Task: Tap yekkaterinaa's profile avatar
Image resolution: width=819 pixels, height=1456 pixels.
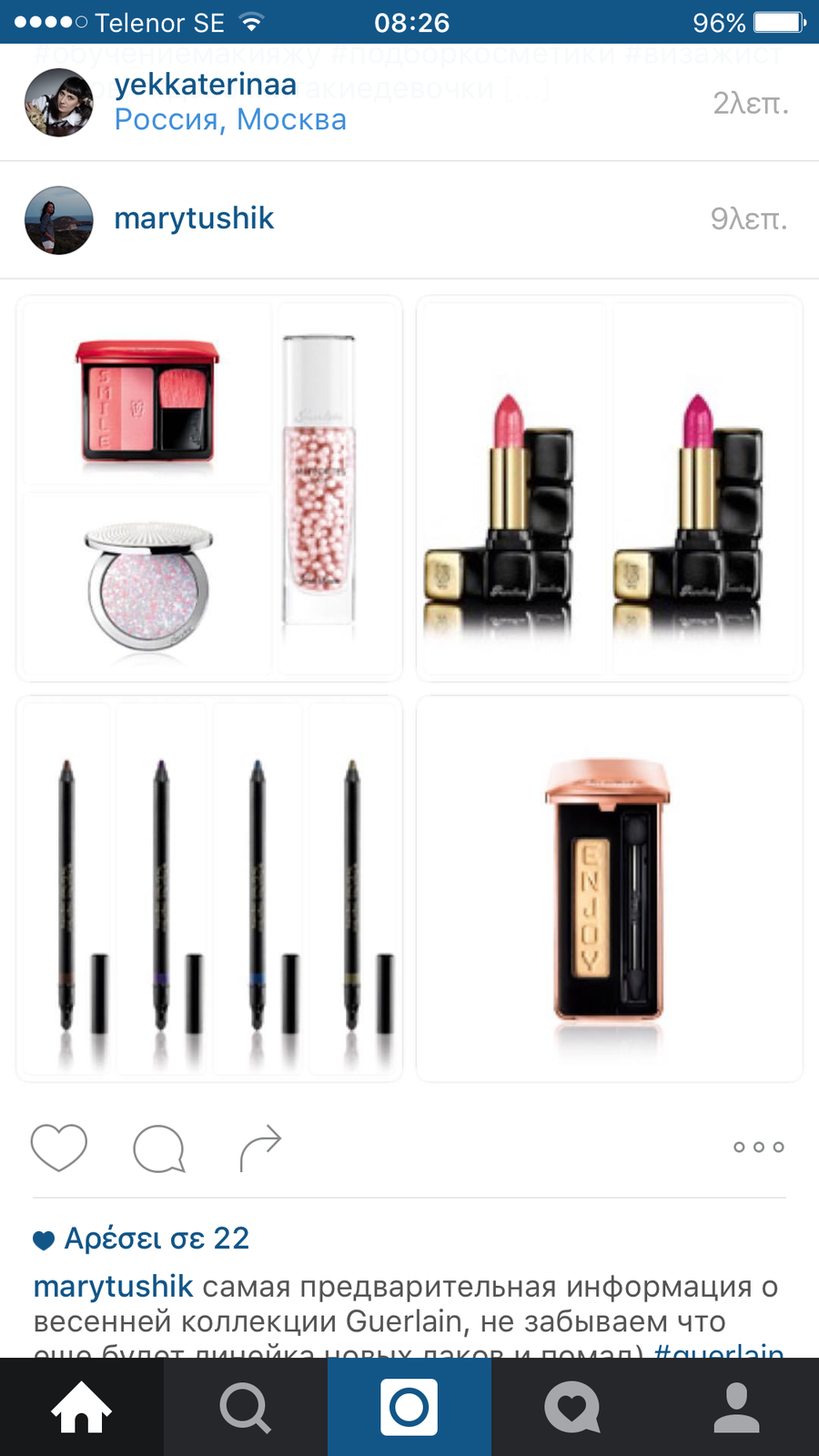Action: pyautogui.click(x=59, y=103)
